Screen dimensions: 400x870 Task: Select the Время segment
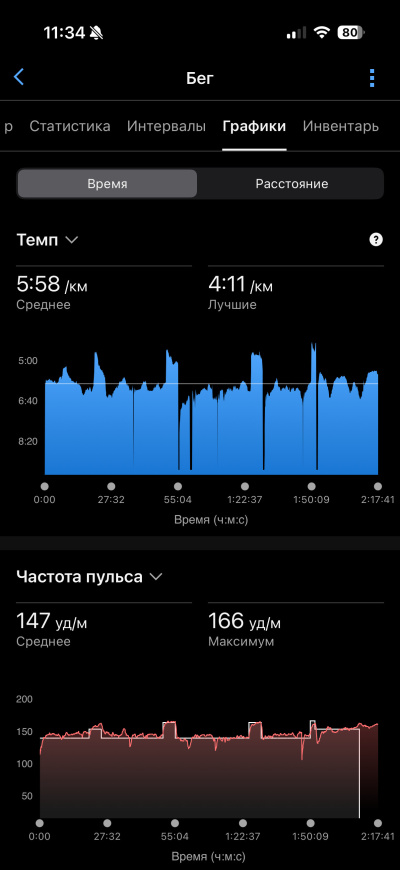pos(107,184)
